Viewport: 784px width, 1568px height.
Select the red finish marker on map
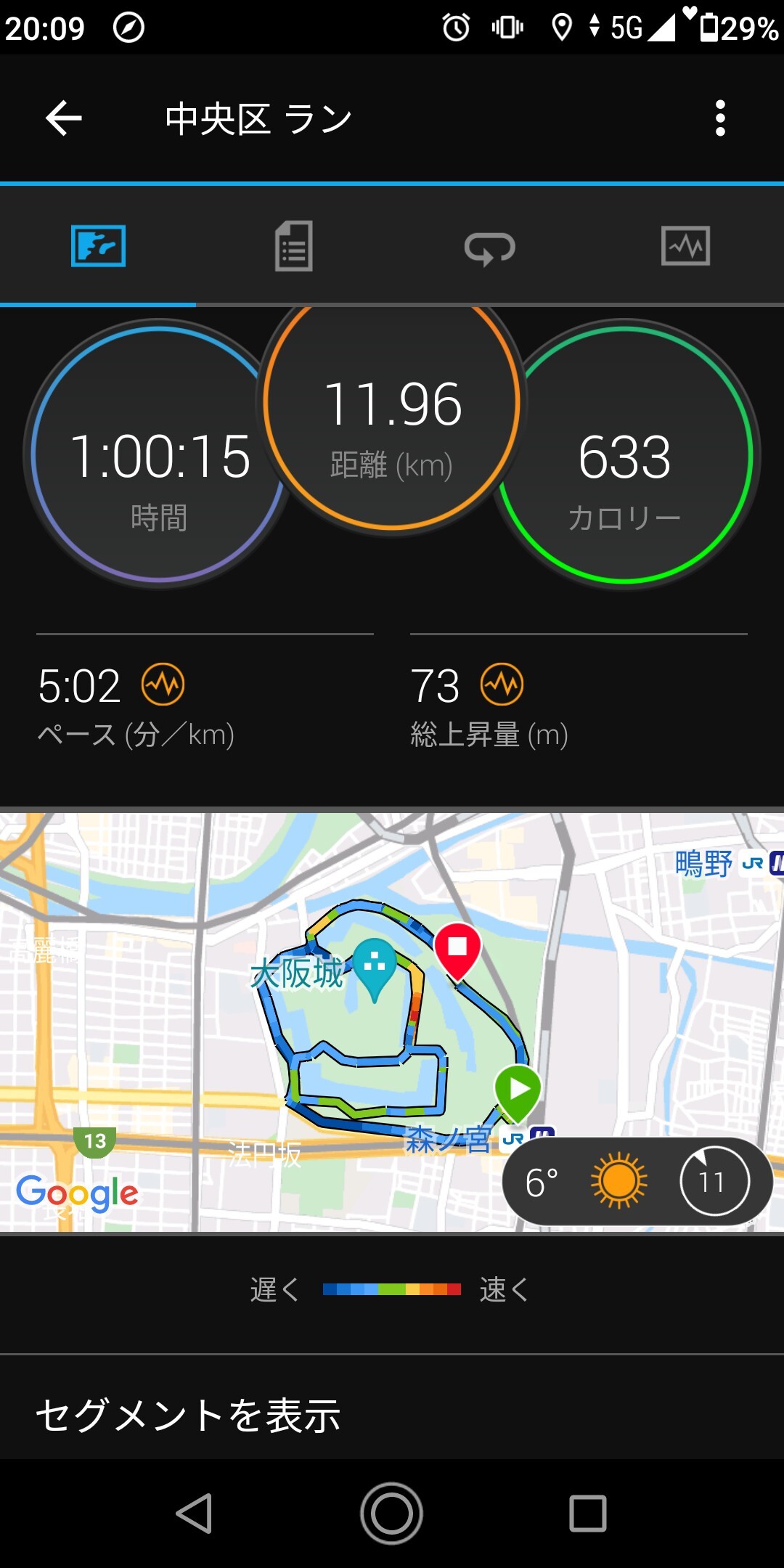[460, 949]
